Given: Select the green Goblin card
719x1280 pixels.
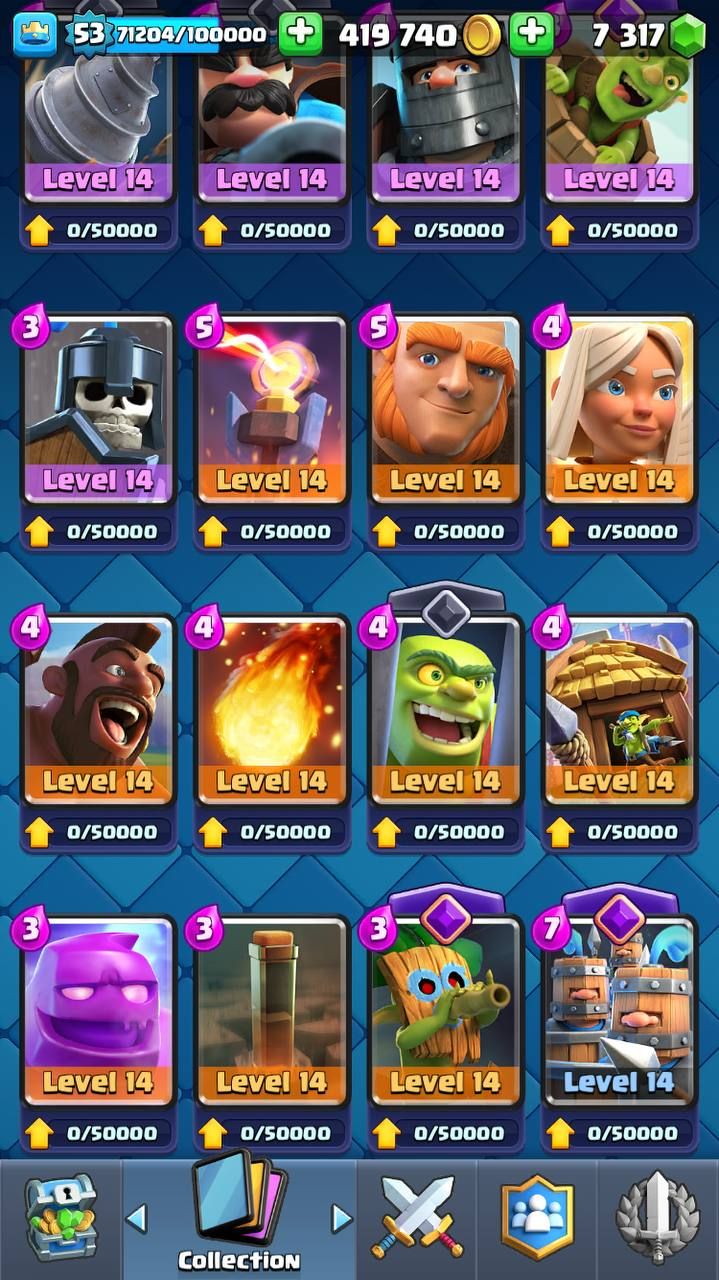Looking at the screenshot, I should (445, 711).
